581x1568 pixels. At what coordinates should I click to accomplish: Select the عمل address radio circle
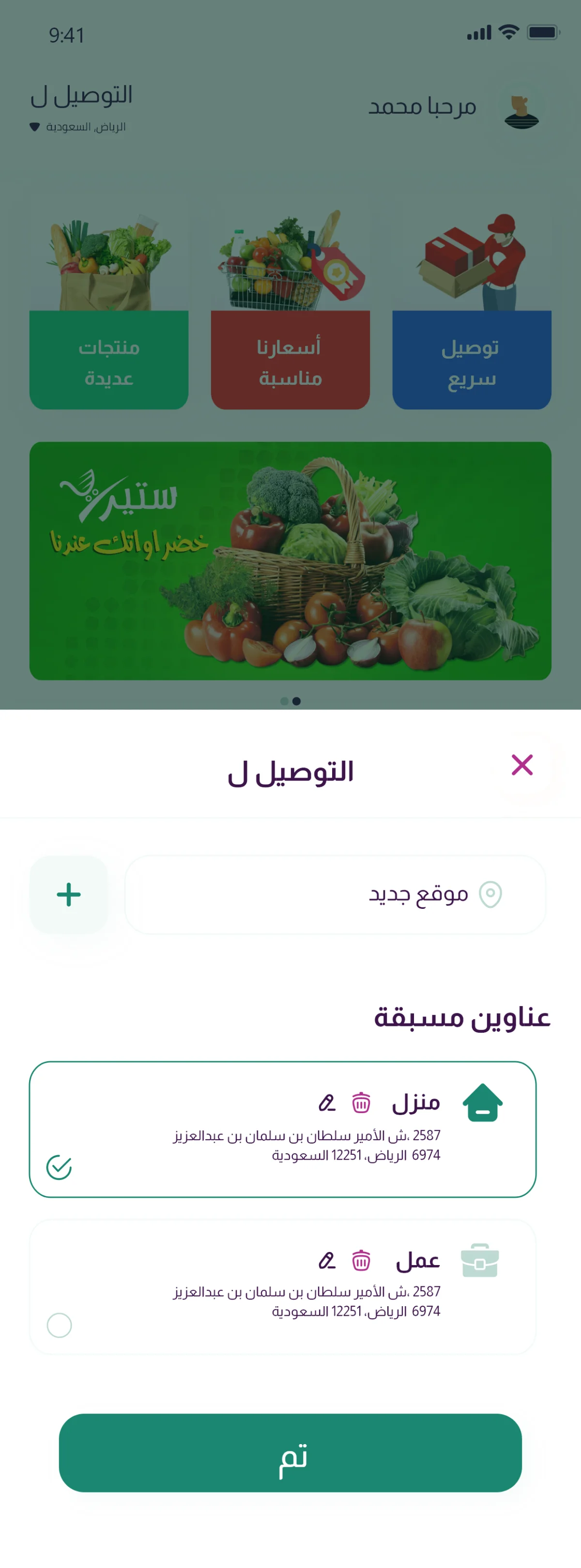point(59,1325)
